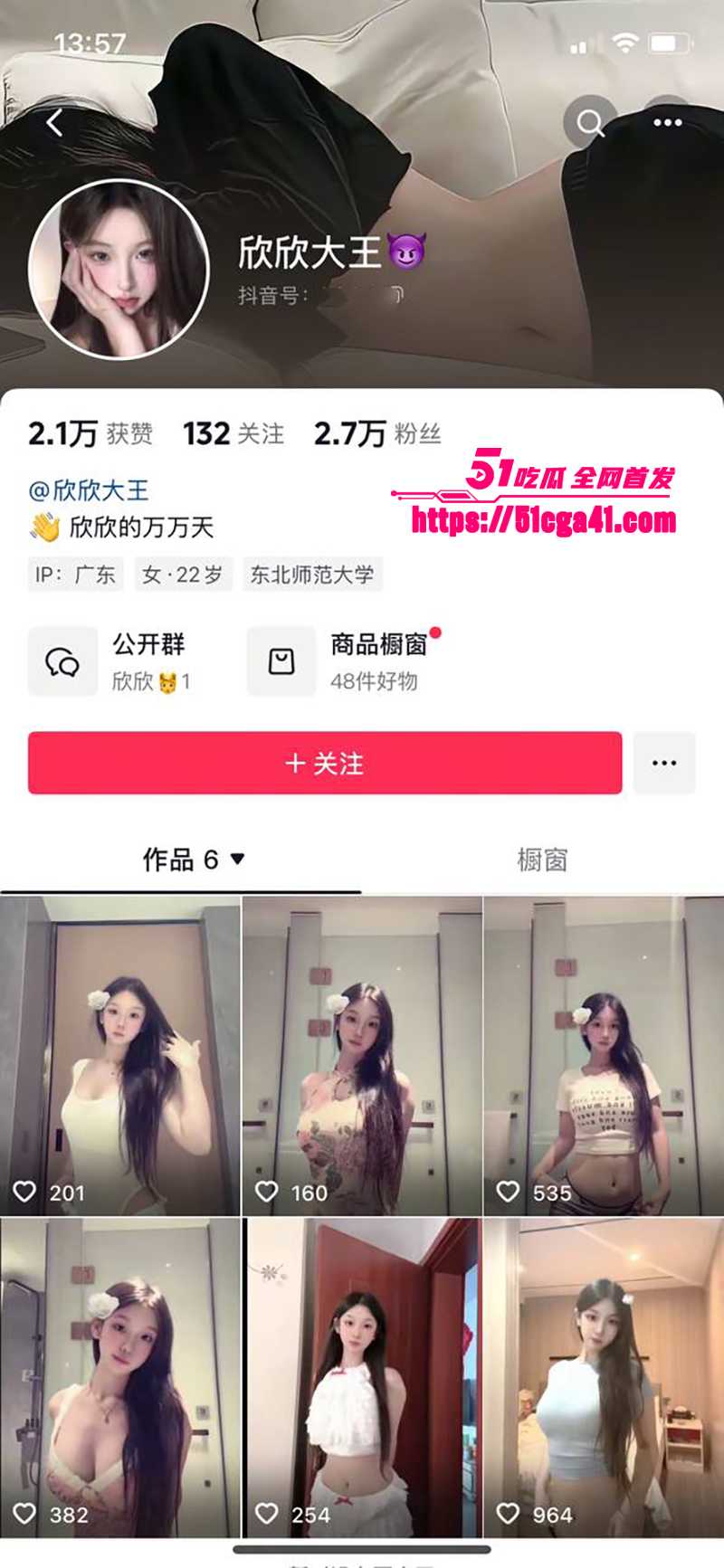This screenshot has height=1568, width=724.
Task: Select the 东北师范大学 school tag
Action: pyautogui.click(x=311, y=575)
